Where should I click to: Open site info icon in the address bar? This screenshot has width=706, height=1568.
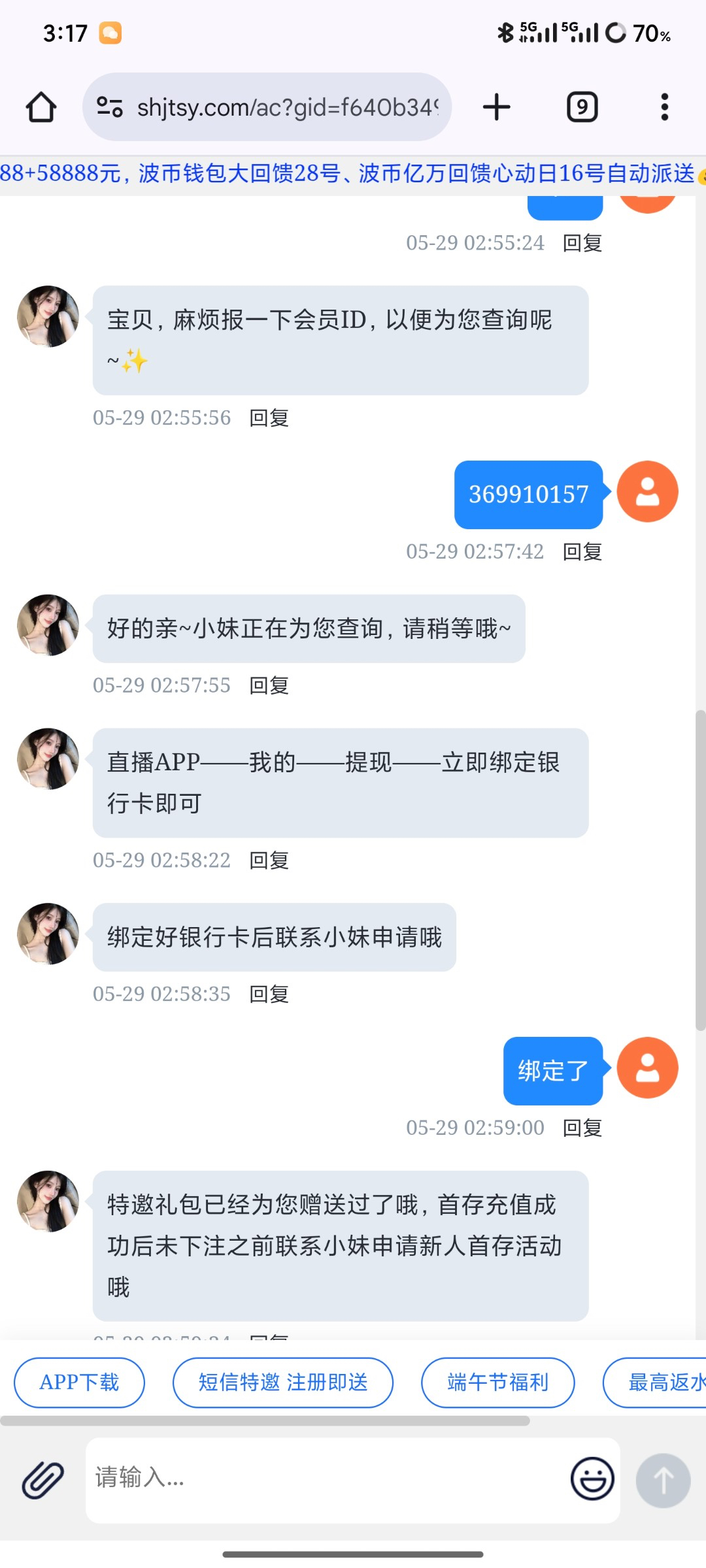point(110,107)
